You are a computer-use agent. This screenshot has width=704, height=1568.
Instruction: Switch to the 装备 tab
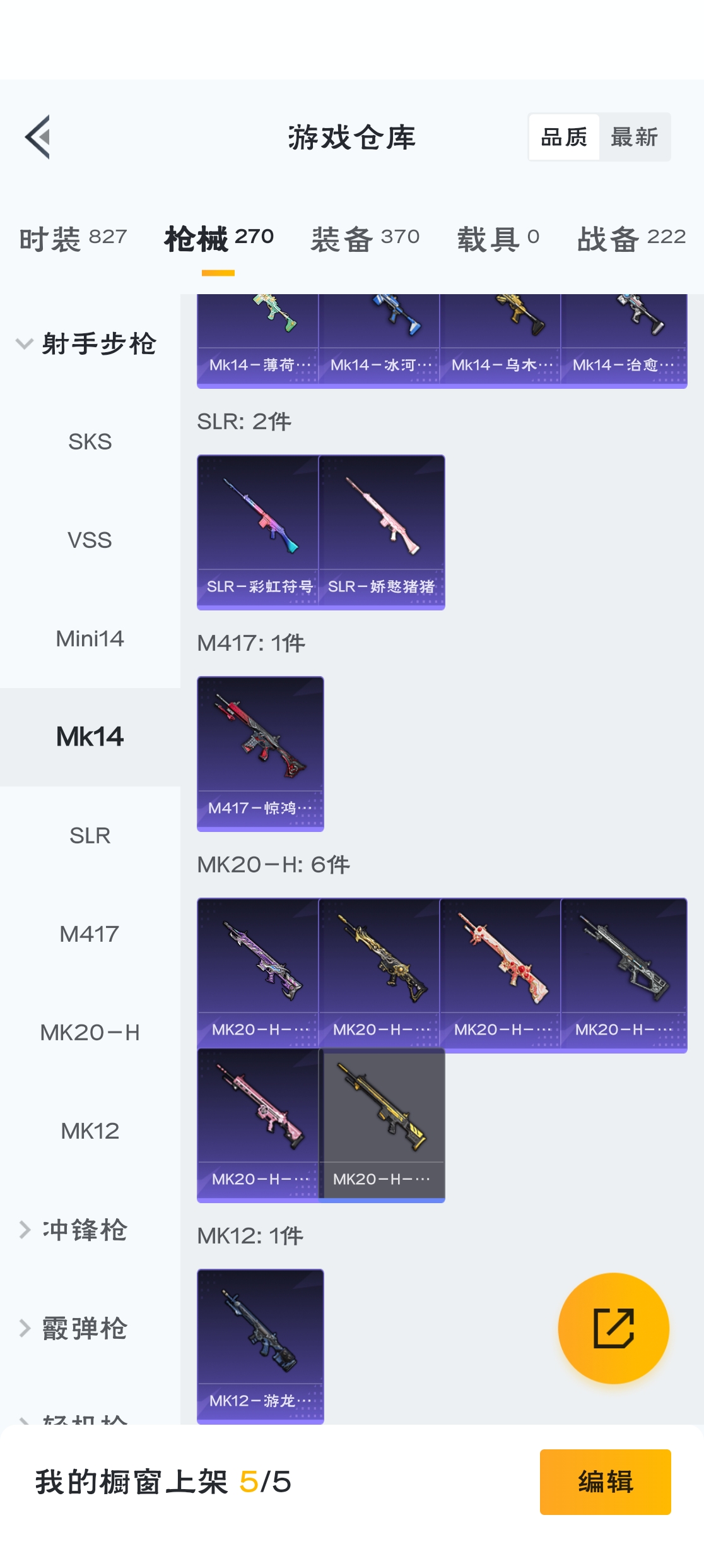[365, 239]
